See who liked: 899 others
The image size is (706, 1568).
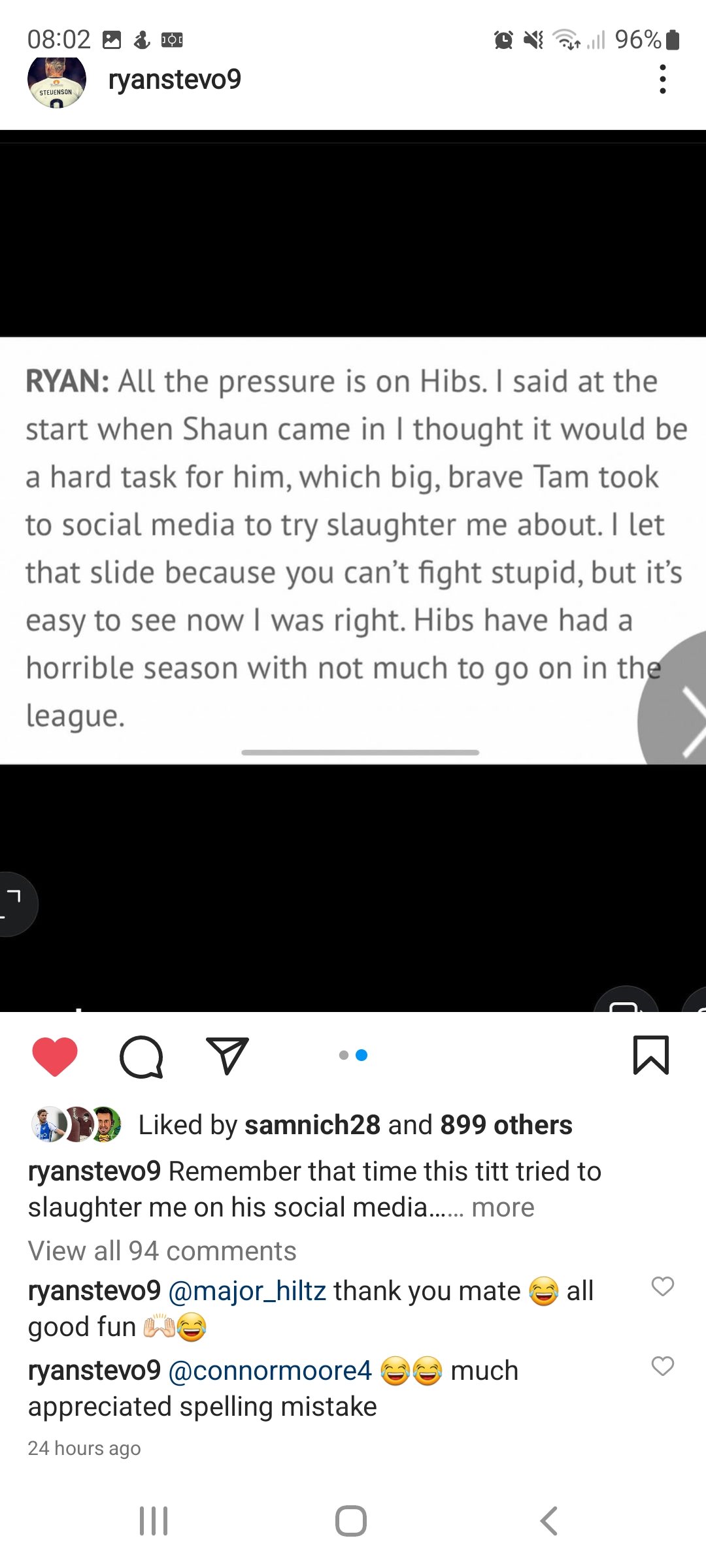click(x=506, y=1125)
